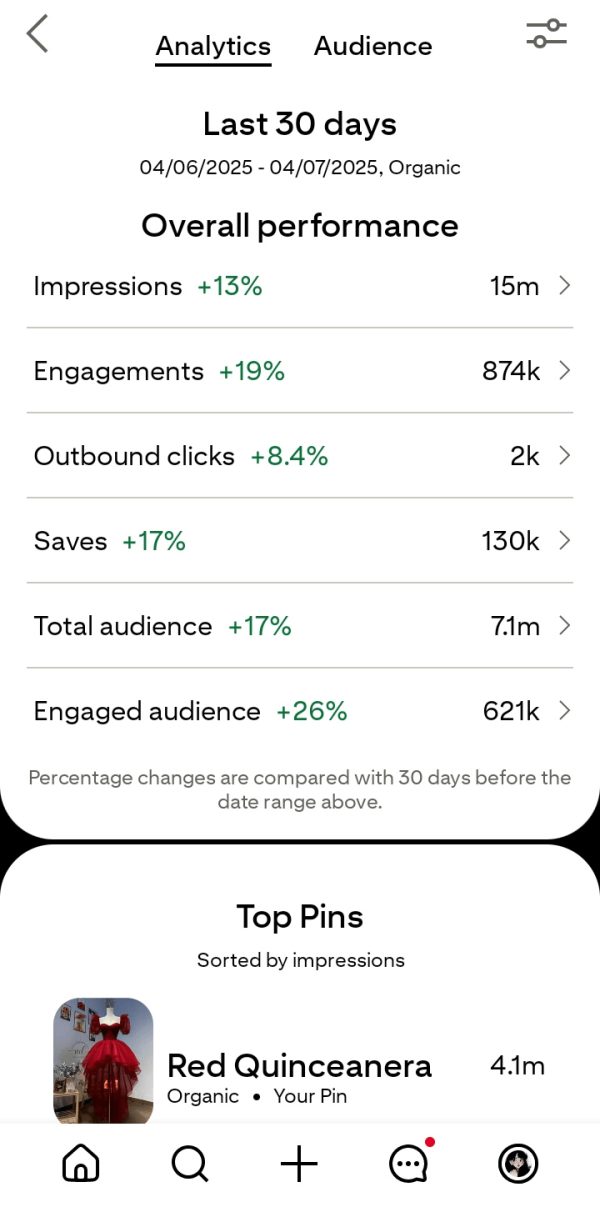Open your profile tab
Viewport: 600px width, 1222px height.
tap(518, 1164)
